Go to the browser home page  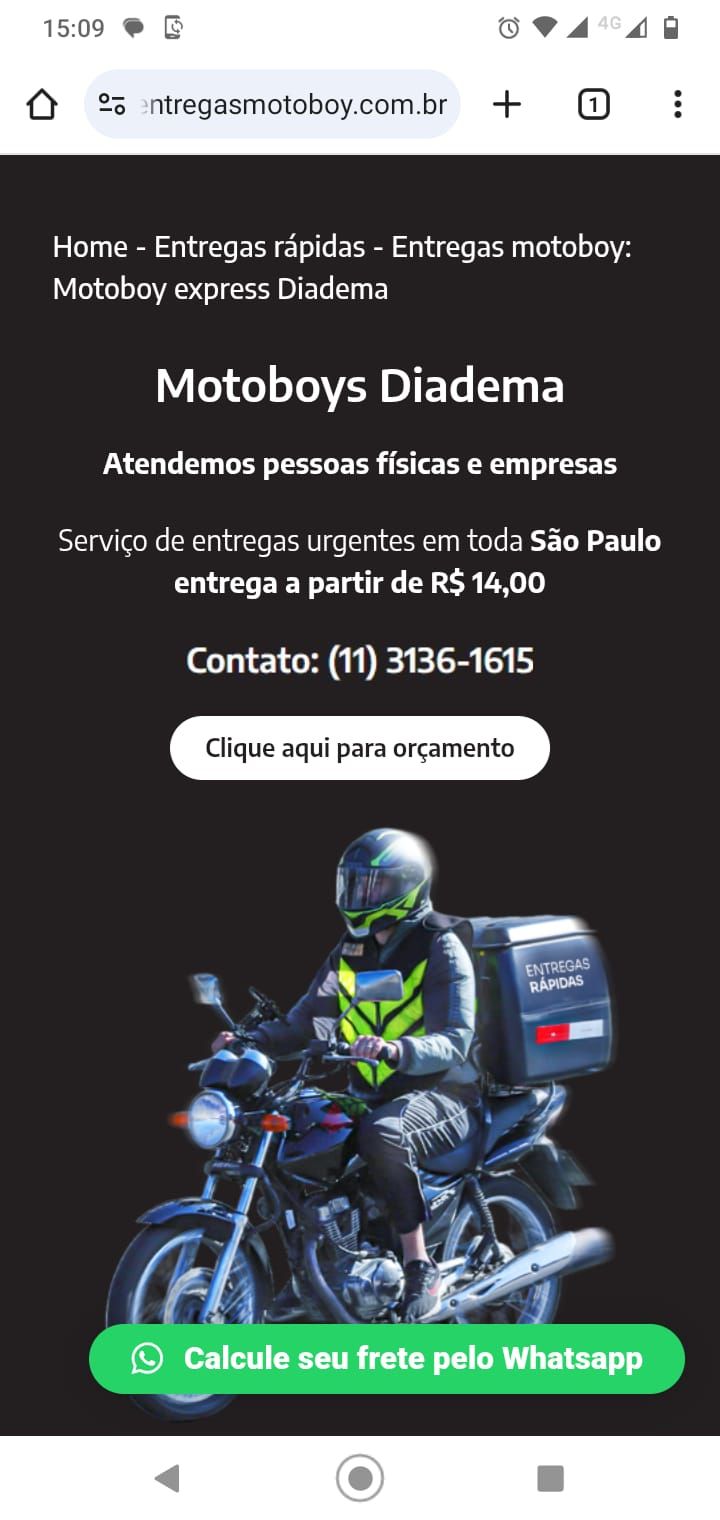pyautogui.click(x=42, y=104)
